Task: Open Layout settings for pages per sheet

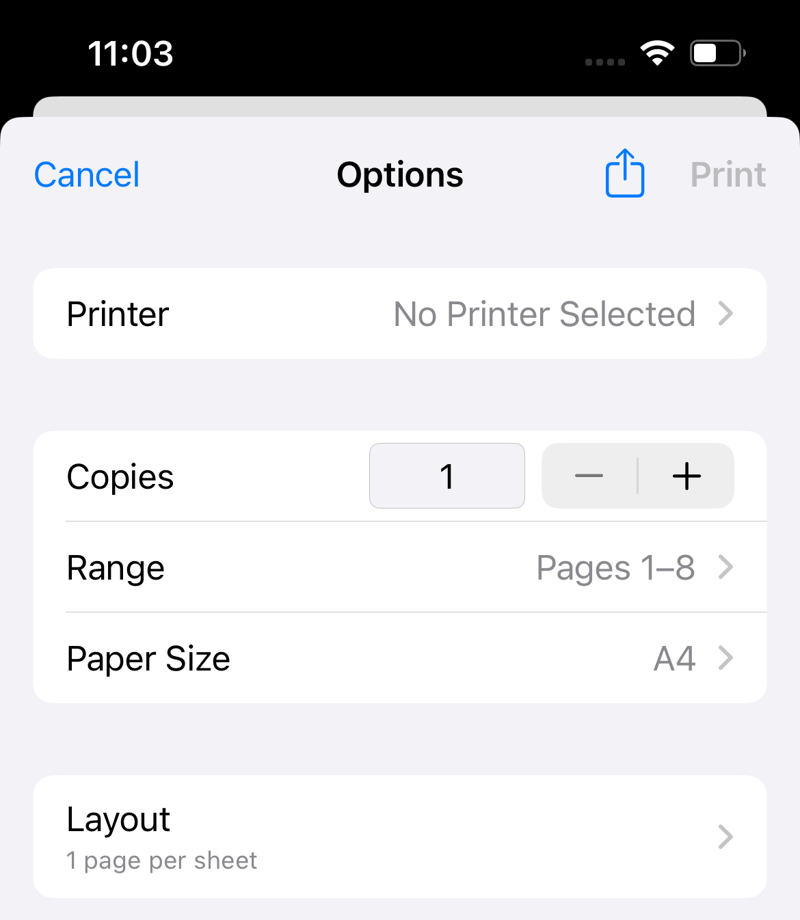Action: click(x=400, y=837)
